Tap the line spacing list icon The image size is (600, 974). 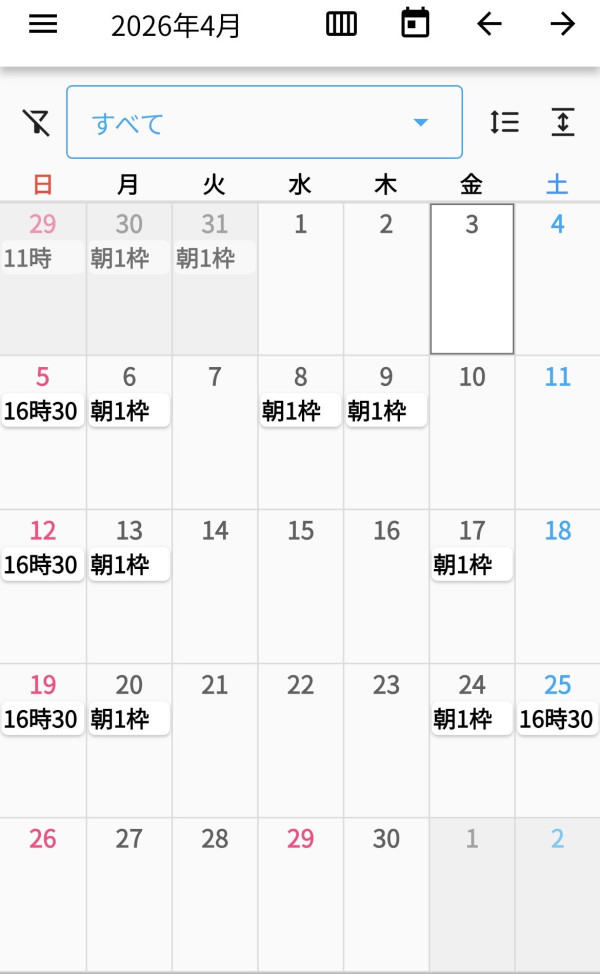click(504, 123)
